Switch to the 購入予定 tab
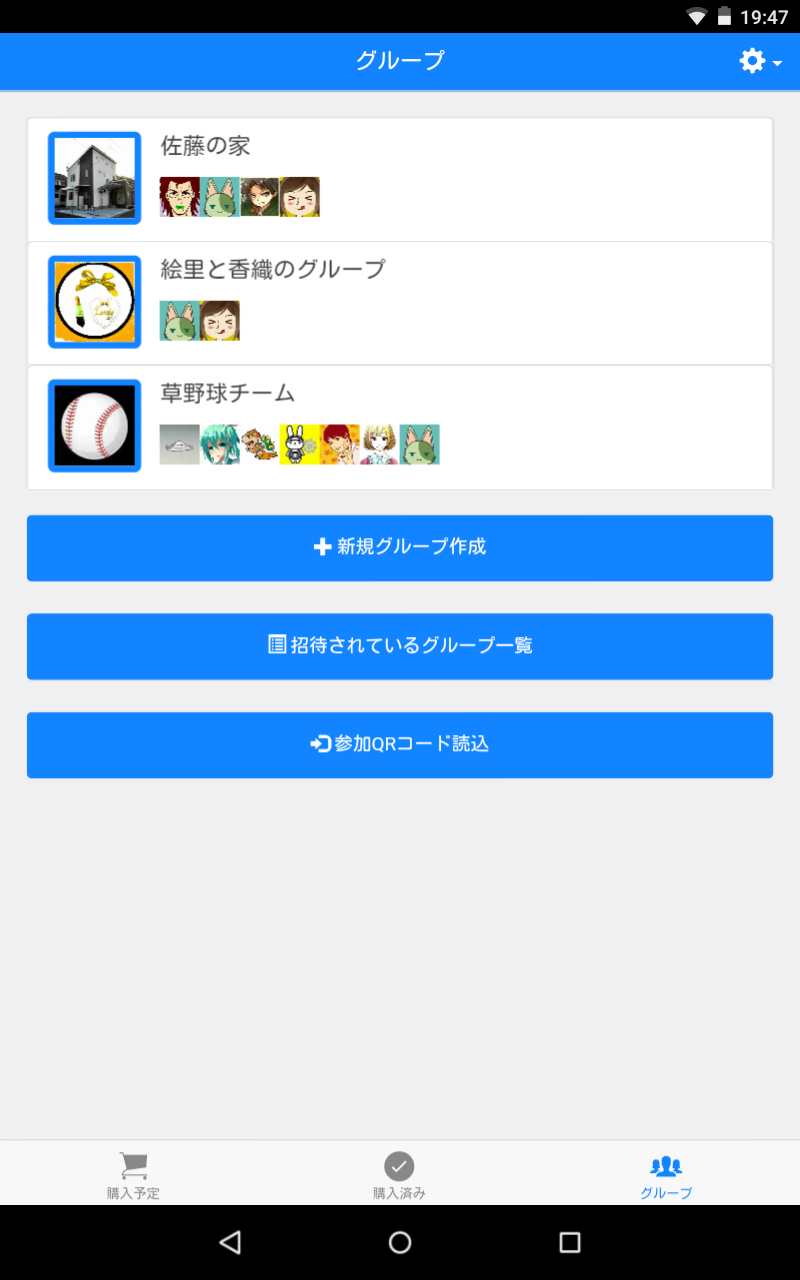The image size is (800, 1280). [133, 1174]
